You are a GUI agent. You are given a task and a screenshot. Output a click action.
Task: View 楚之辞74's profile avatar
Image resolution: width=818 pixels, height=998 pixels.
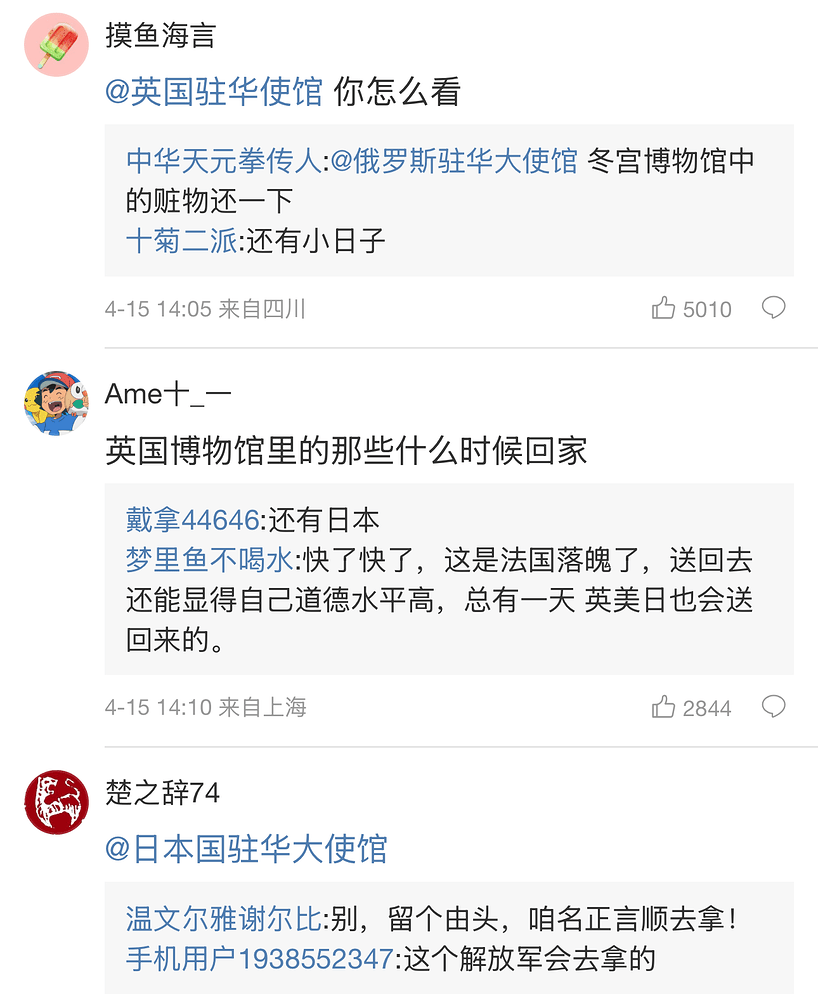[x=56, y=802]
